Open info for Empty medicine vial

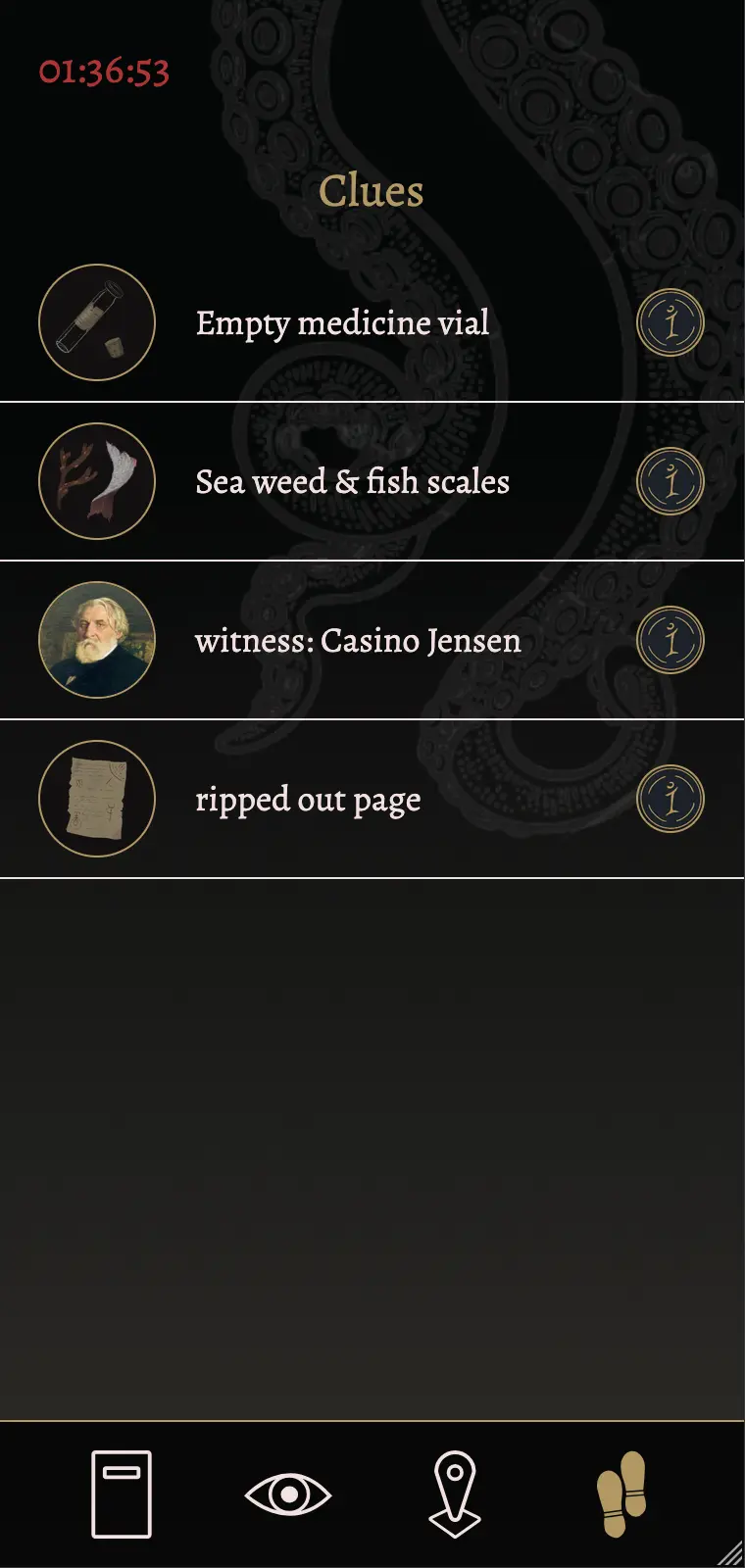(670, 322)
